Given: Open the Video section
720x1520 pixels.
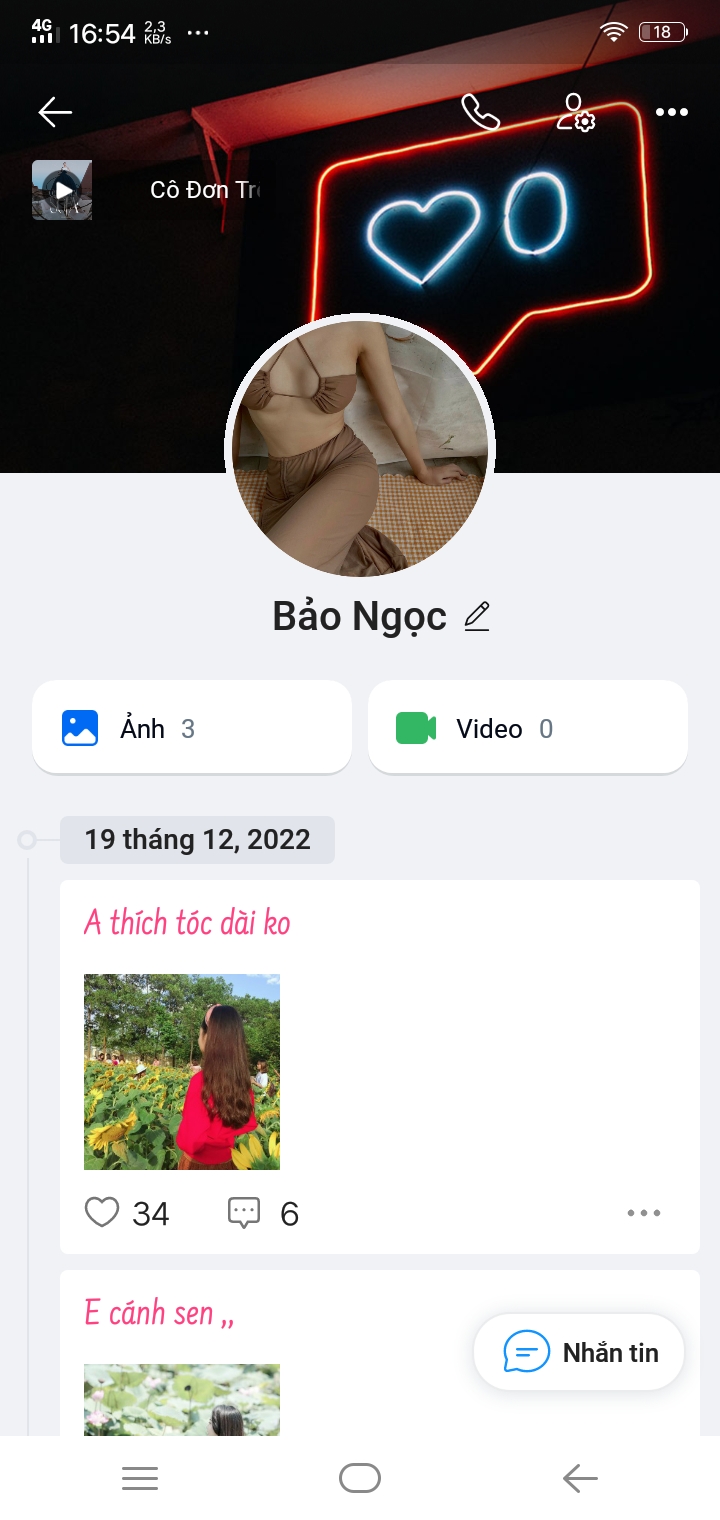Looking at the screenshot, I should click(x=528, y=728).
